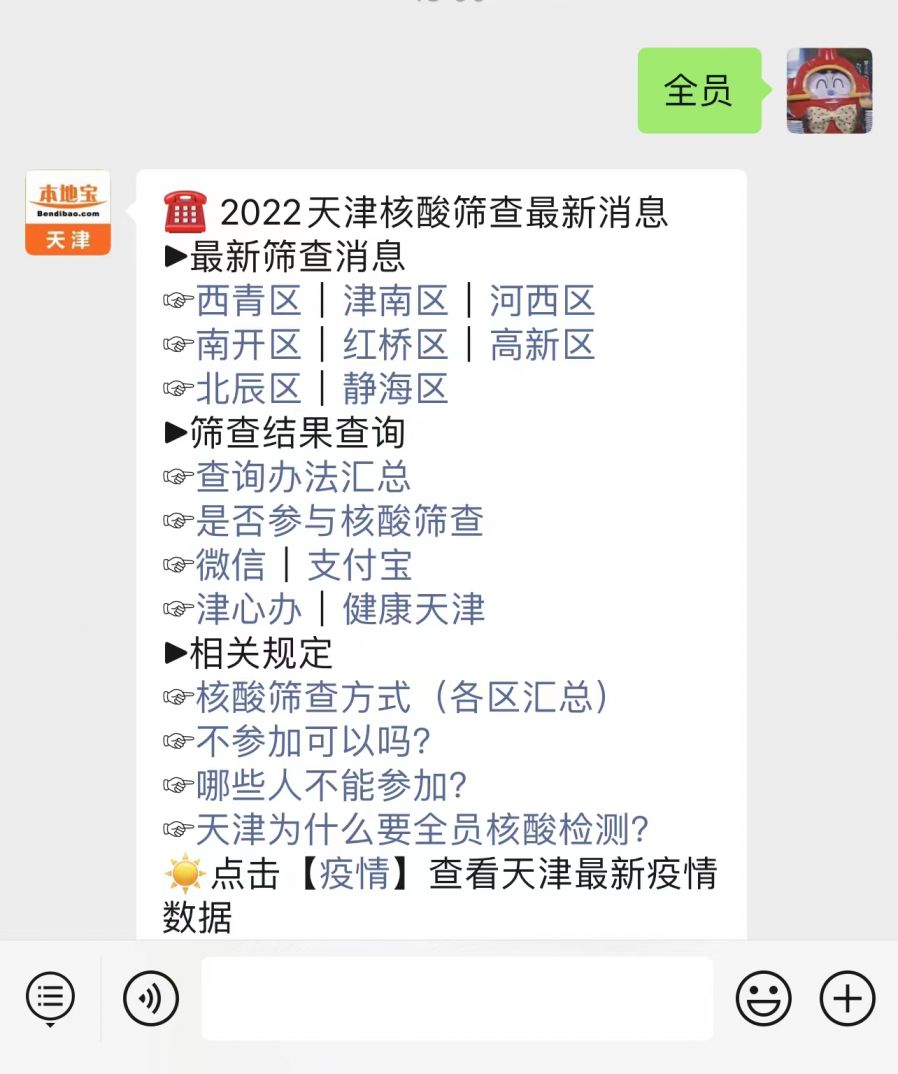Viewport: 898px width, 1074px height.
Task: Open the 健康天津 link
Action: click(x=414, y=609)
